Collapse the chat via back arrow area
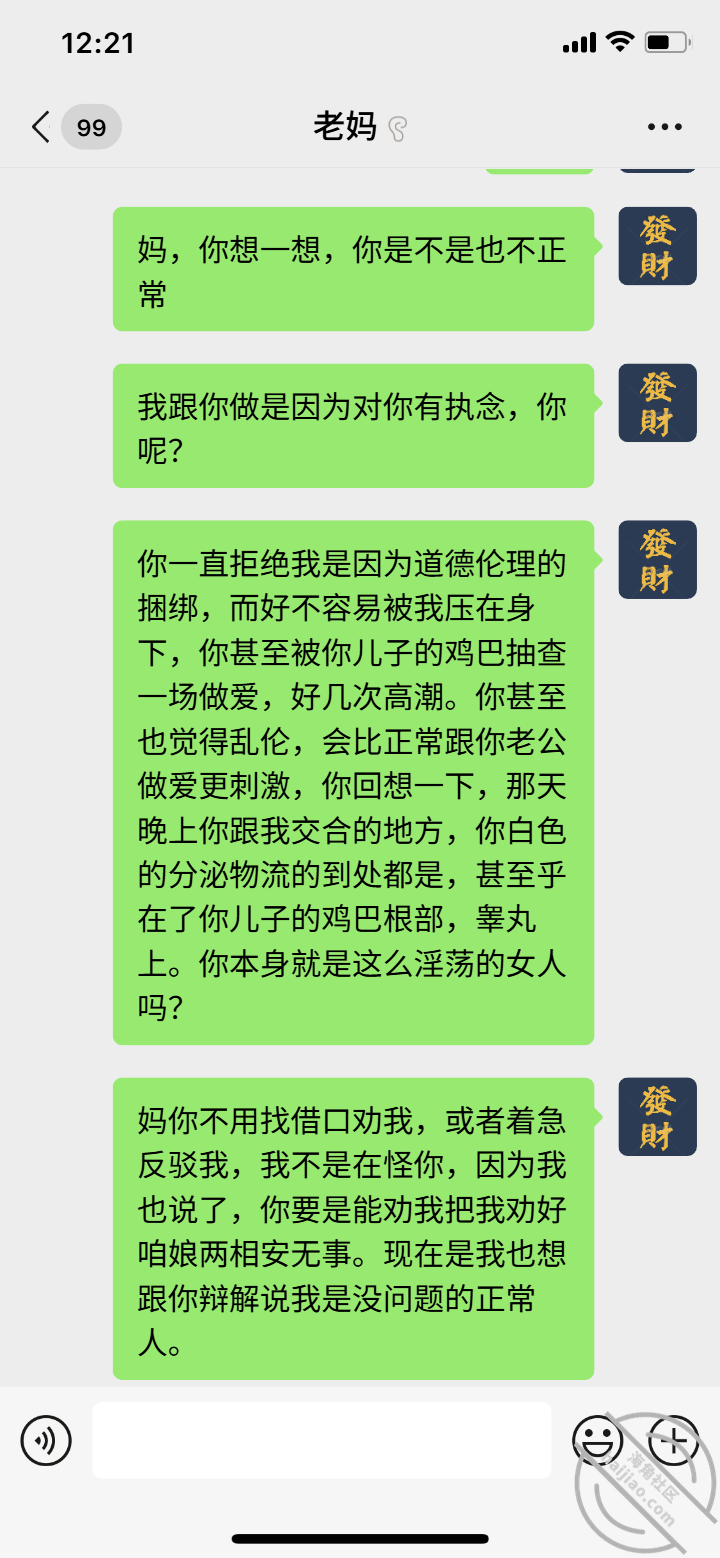Image resolution: width=720 pixels, height=1558 pixels. pyautogui.click(x=39, y=127)
